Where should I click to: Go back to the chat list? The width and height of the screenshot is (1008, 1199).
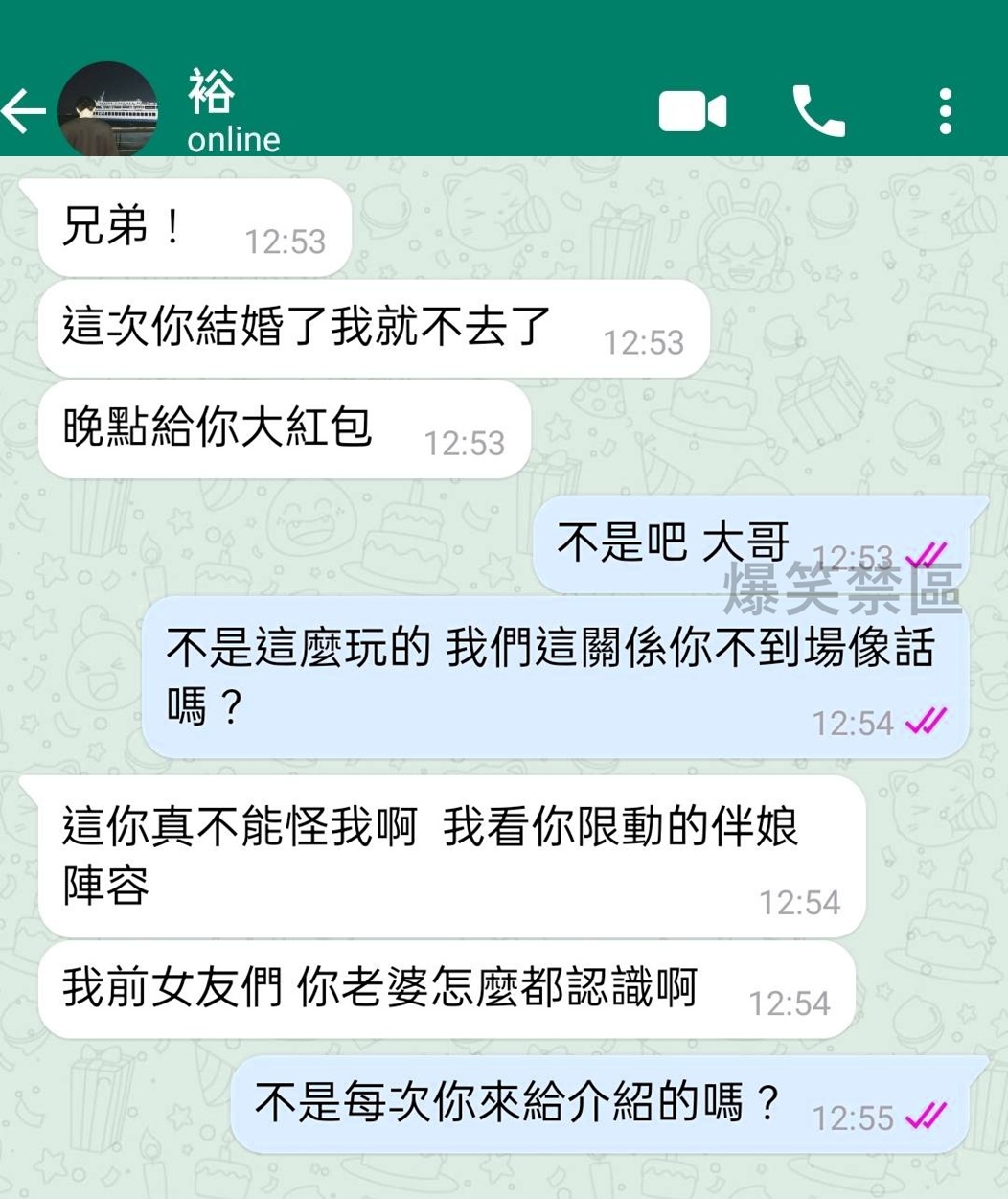(x=25, y=112)
